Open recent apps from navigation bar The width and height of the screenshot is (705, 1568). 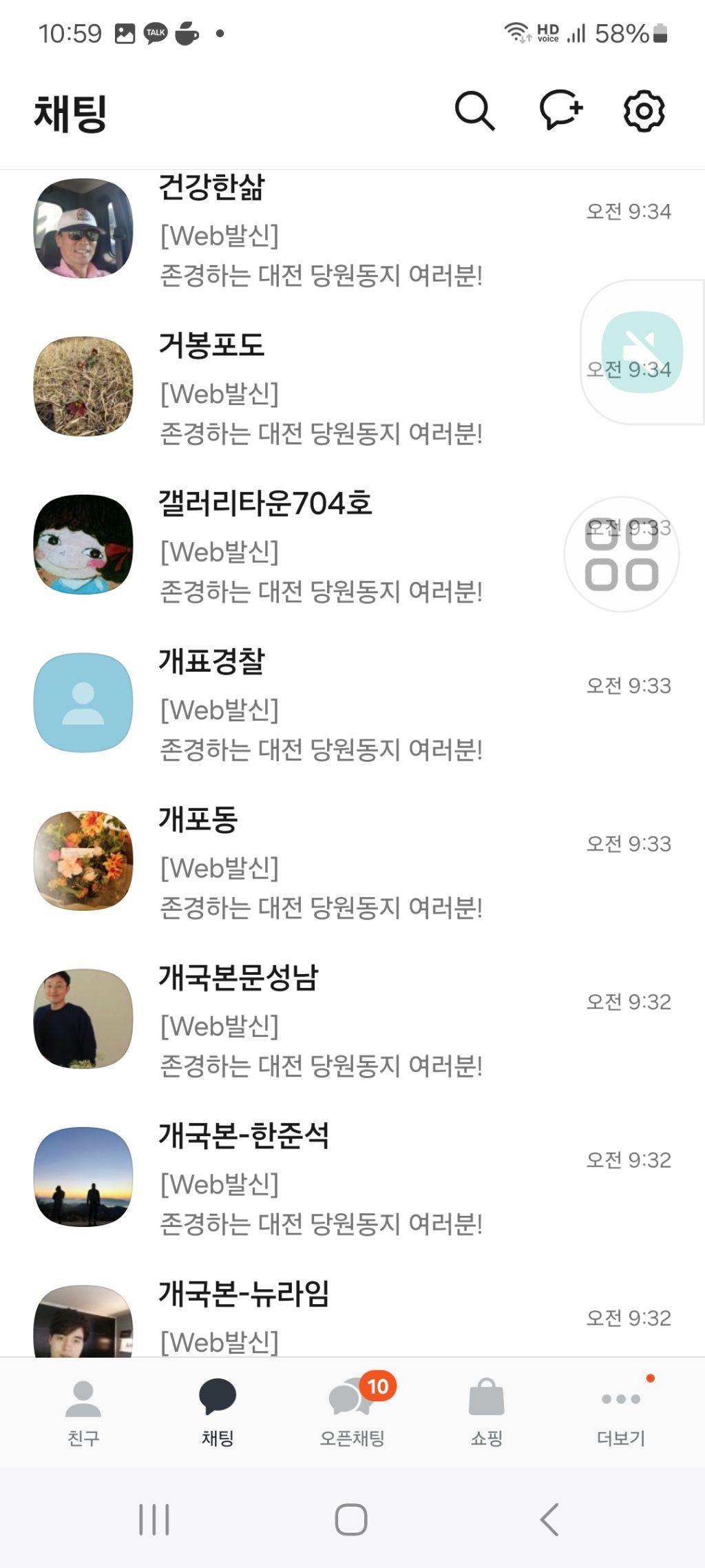pyautogui.click(x=154, y=1519)
